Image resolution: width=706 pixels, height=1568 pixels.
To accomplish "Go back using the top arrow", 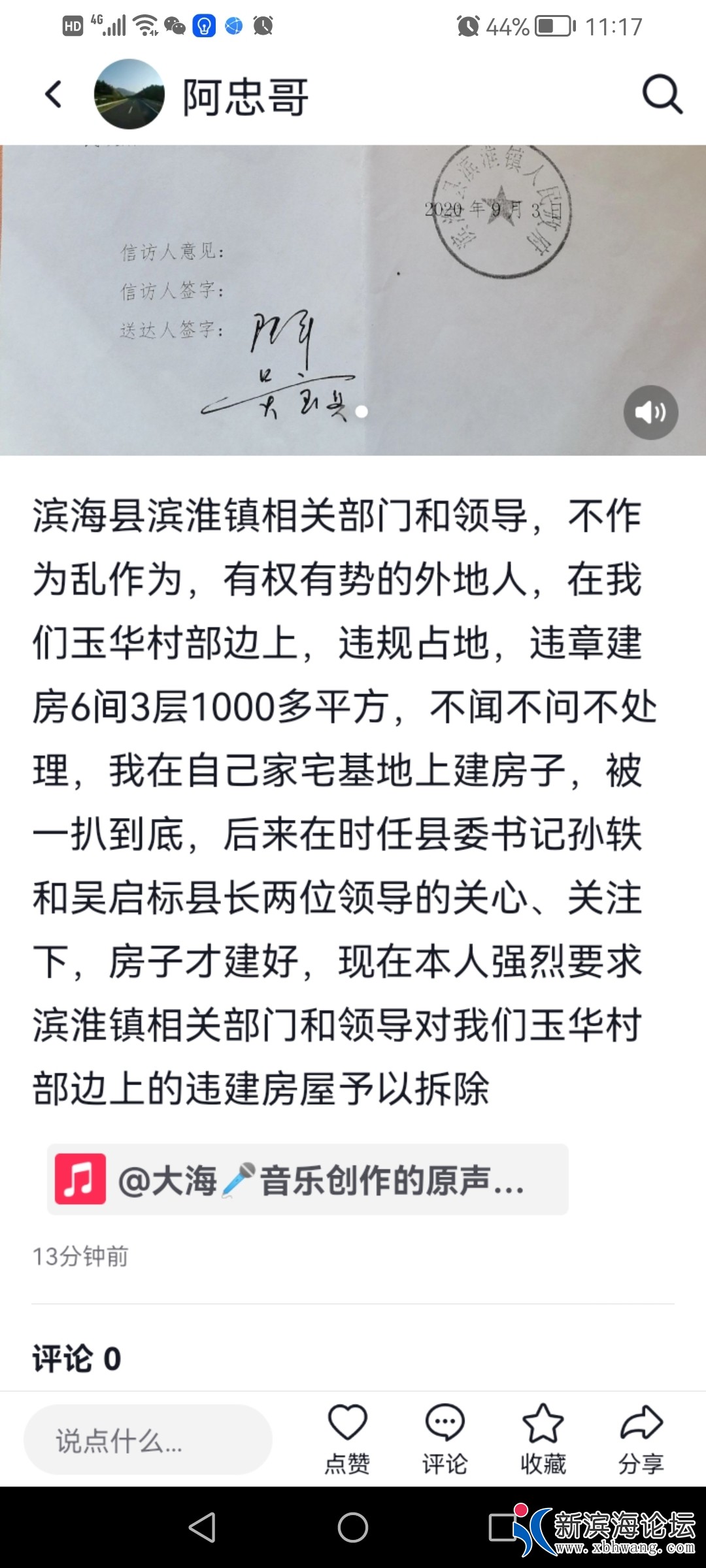I will pyautogui.click(x=54, y=95).
